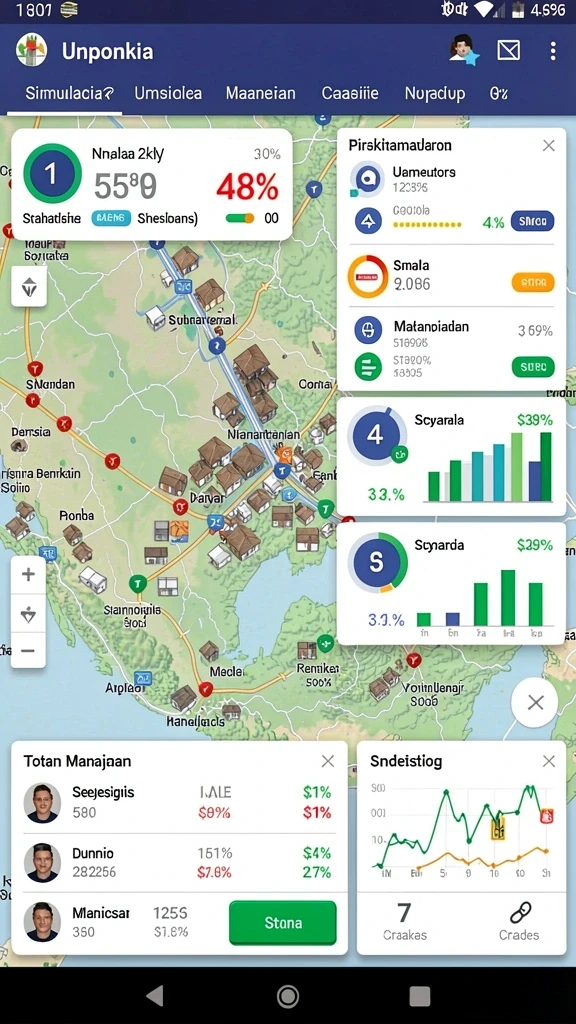Open Dunnio's row in Totan Manajaan
Screen dimensions: 576x1024
click(x=180, y=863)
